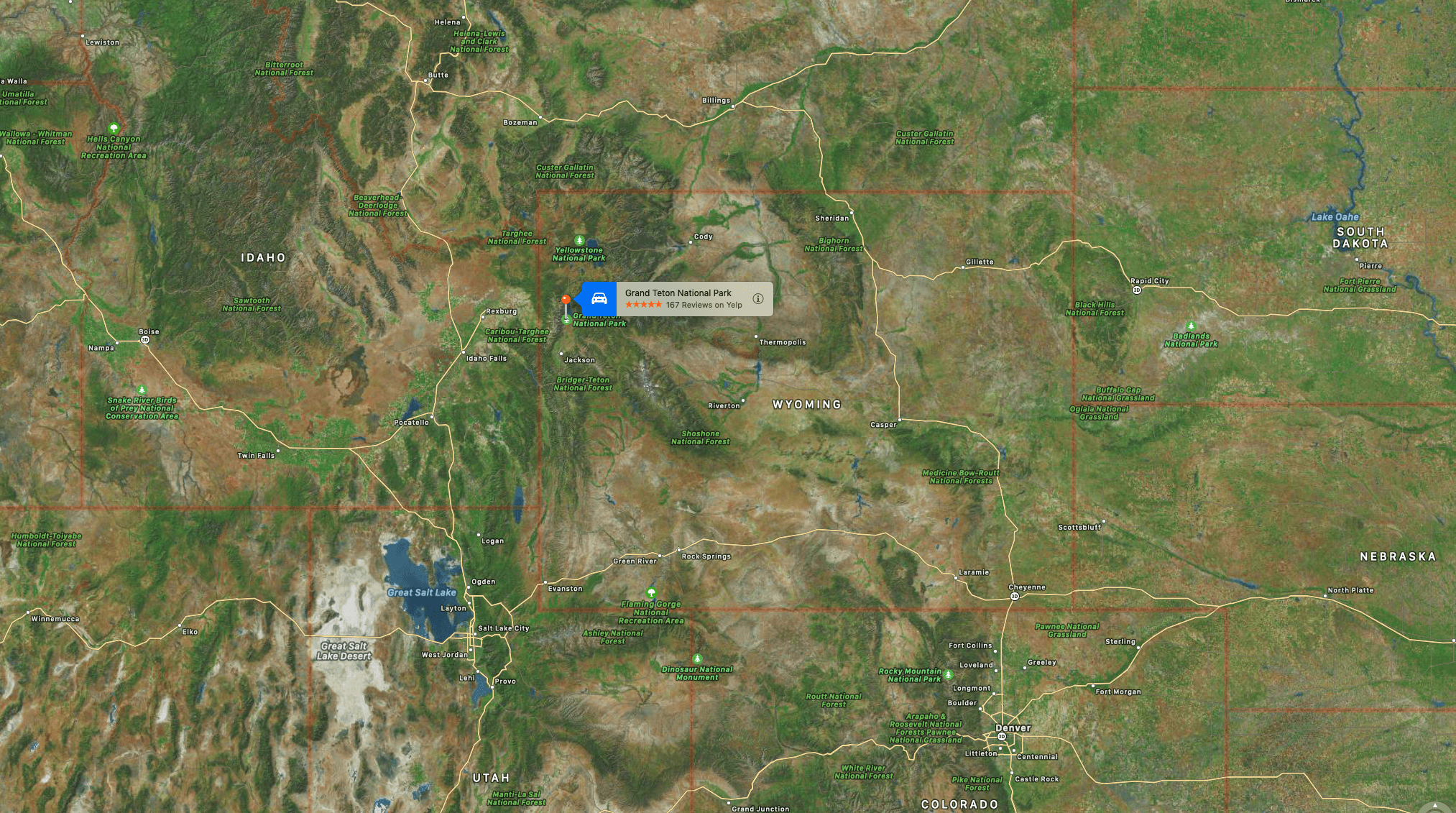
Task: Open the info button for Grand Teton
Action: pyautogui.click(x=757, y=299)
